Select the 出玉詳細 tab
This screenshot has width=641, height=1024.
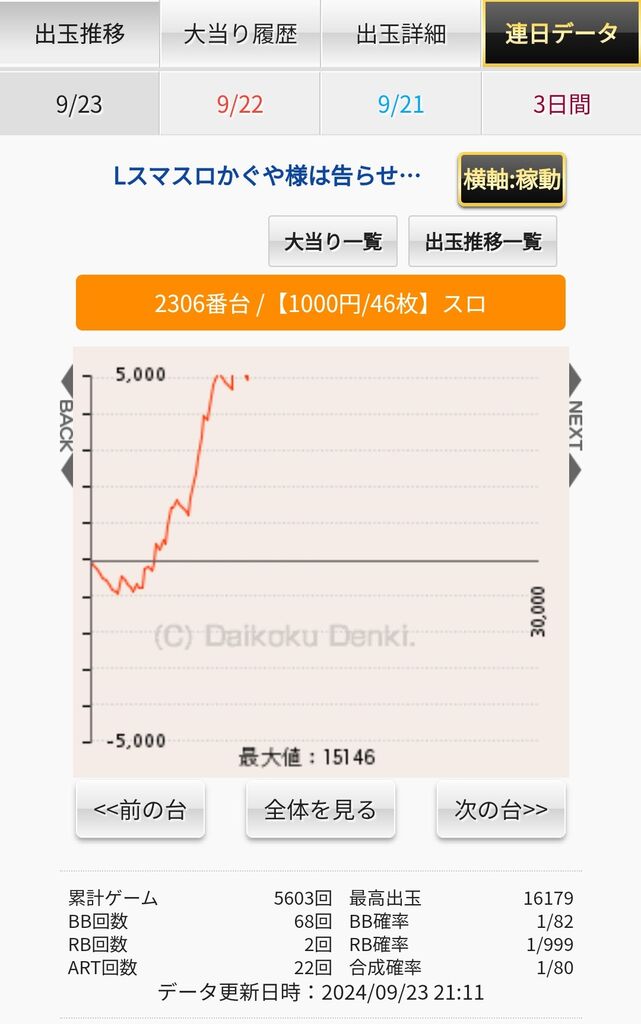coord(401,33)
